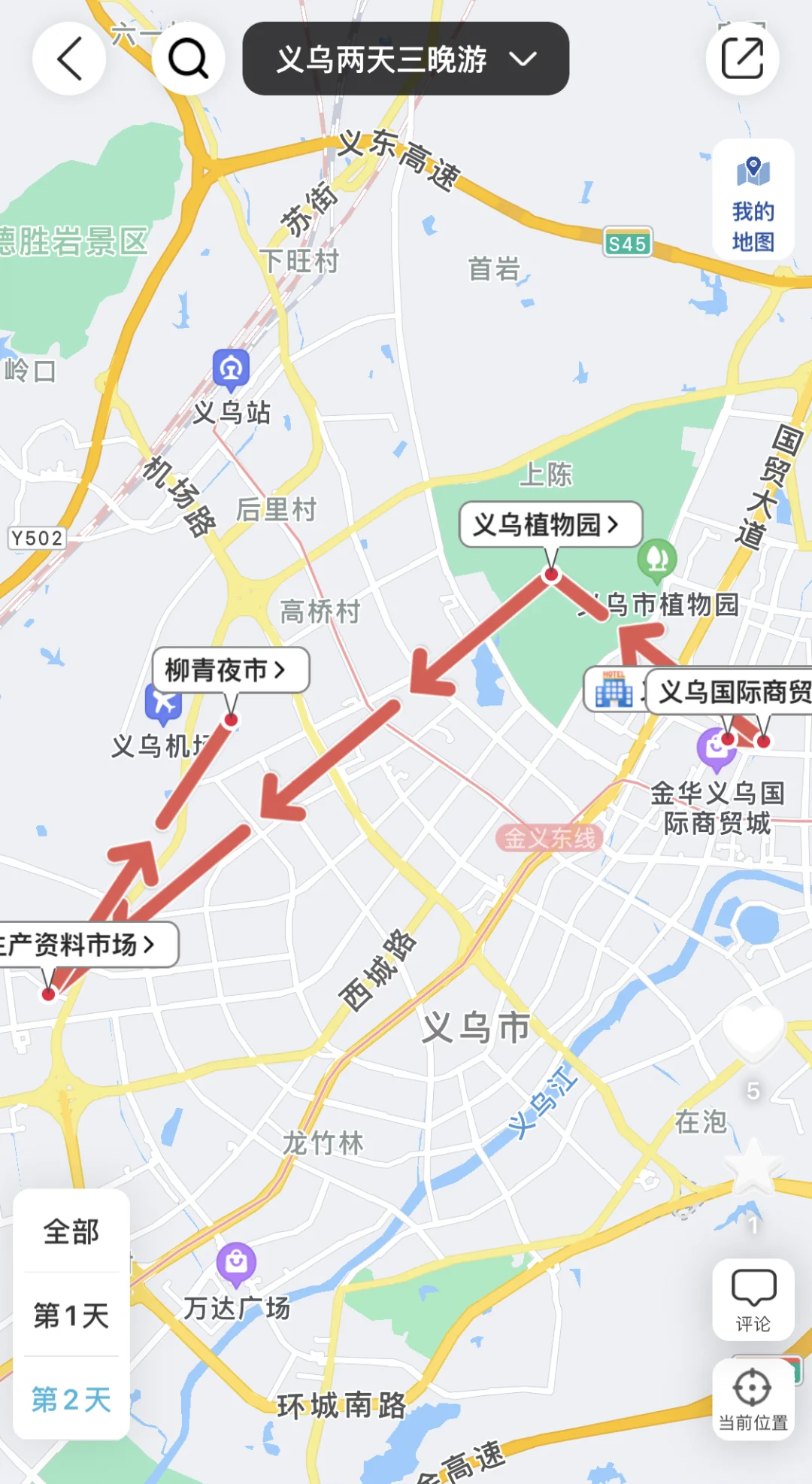Viewport: 812px width, 1484px height.
Task: Open the 义乌植物园 place label
Action: [x=551, y=524]
